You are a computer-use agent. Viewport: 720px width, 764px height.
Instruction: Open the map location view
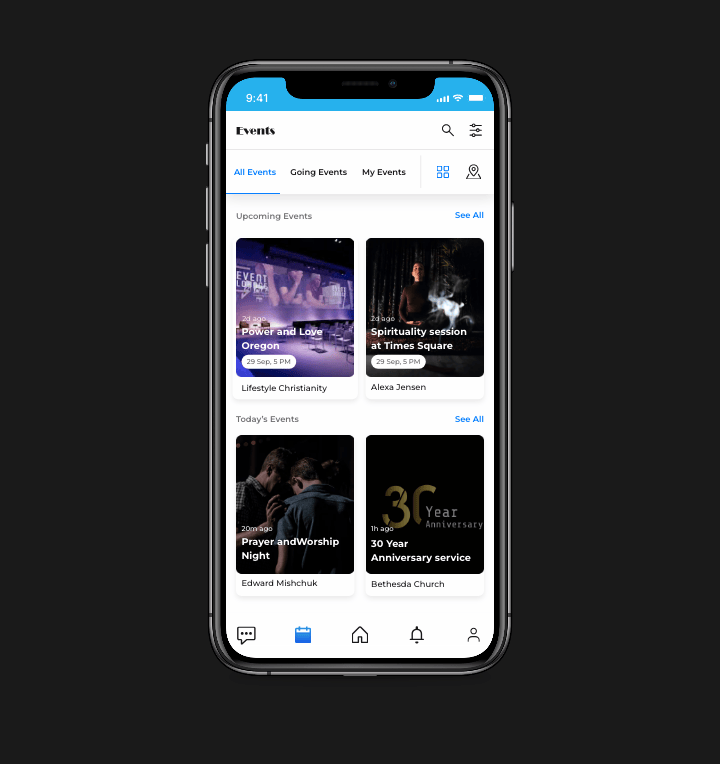[x=474, y=172]
